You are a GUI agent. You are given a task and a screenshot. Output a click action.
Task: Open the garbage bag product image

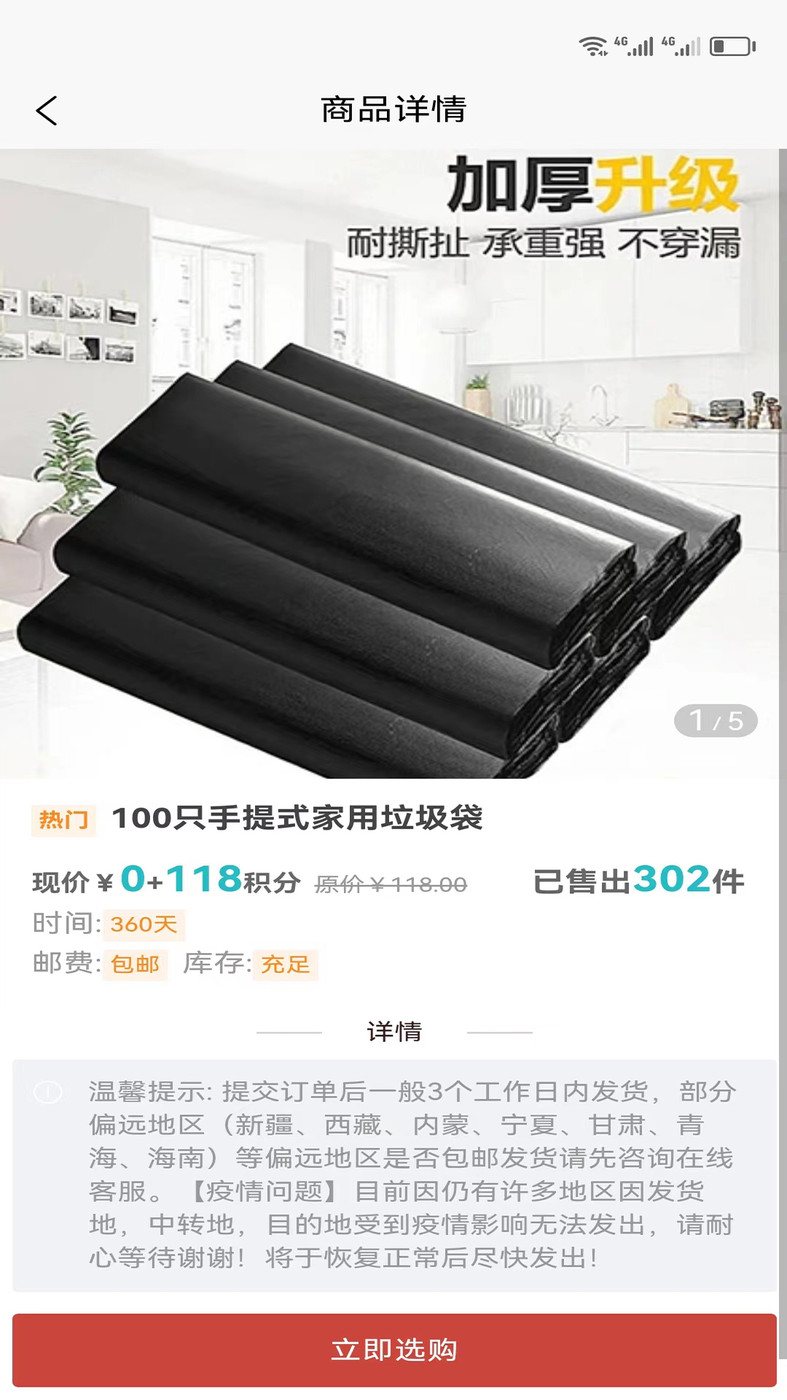pos(393,463)
